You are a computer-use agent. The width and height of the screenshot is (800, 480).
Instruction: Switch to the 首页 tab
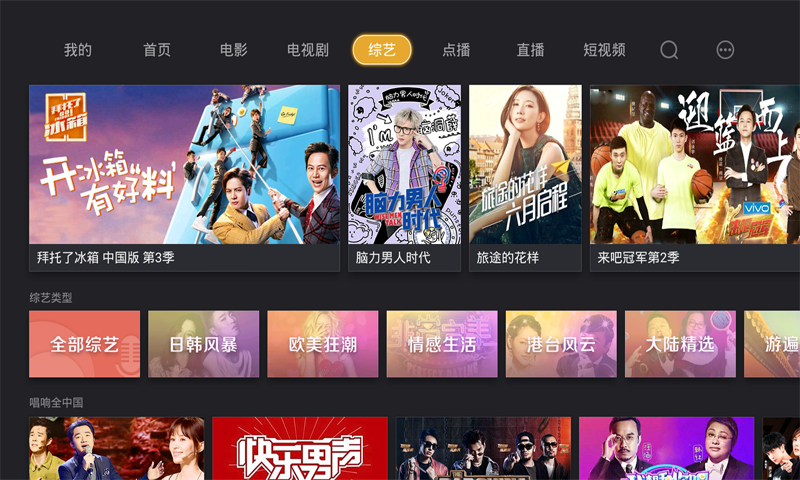157,50
